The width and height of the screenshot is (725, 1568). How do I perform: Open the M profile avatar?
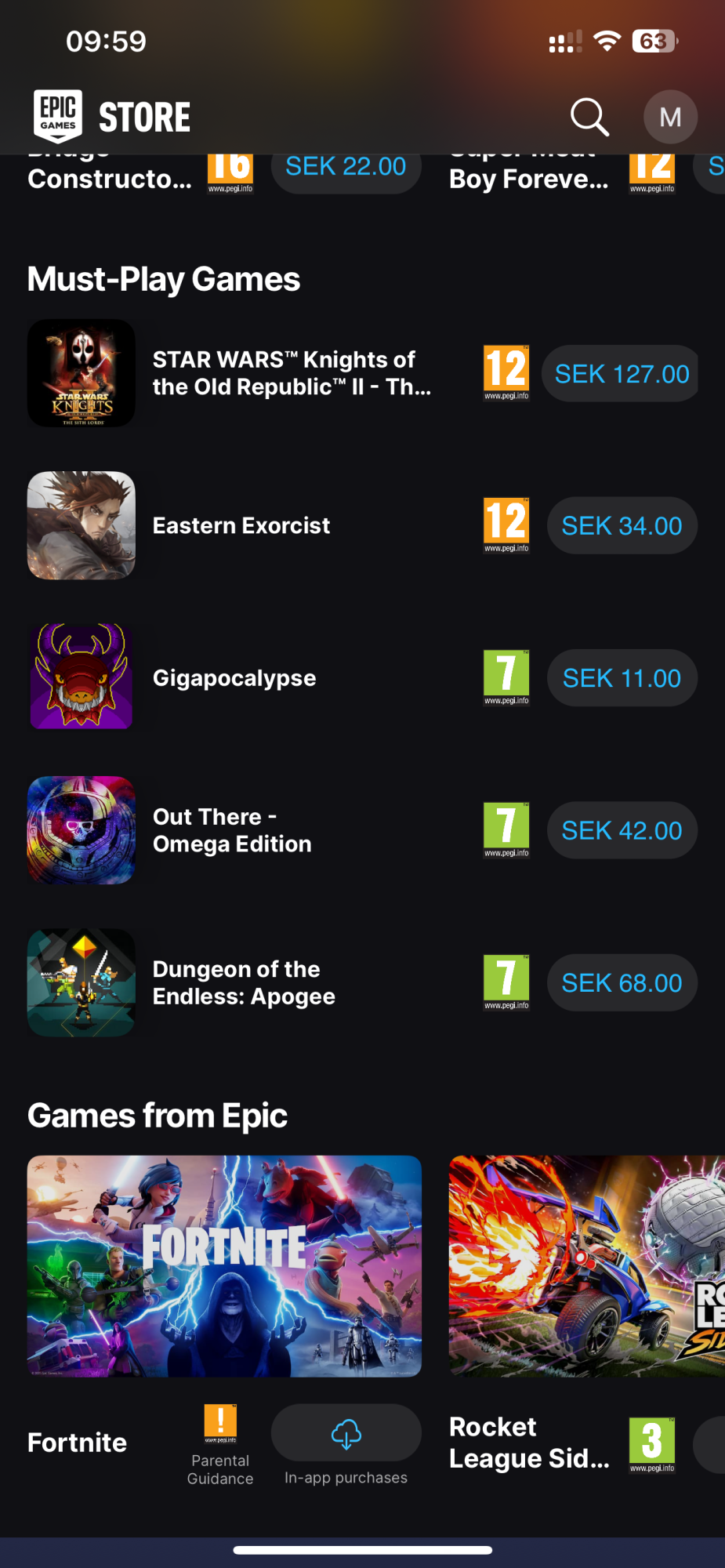pos(670,118)
